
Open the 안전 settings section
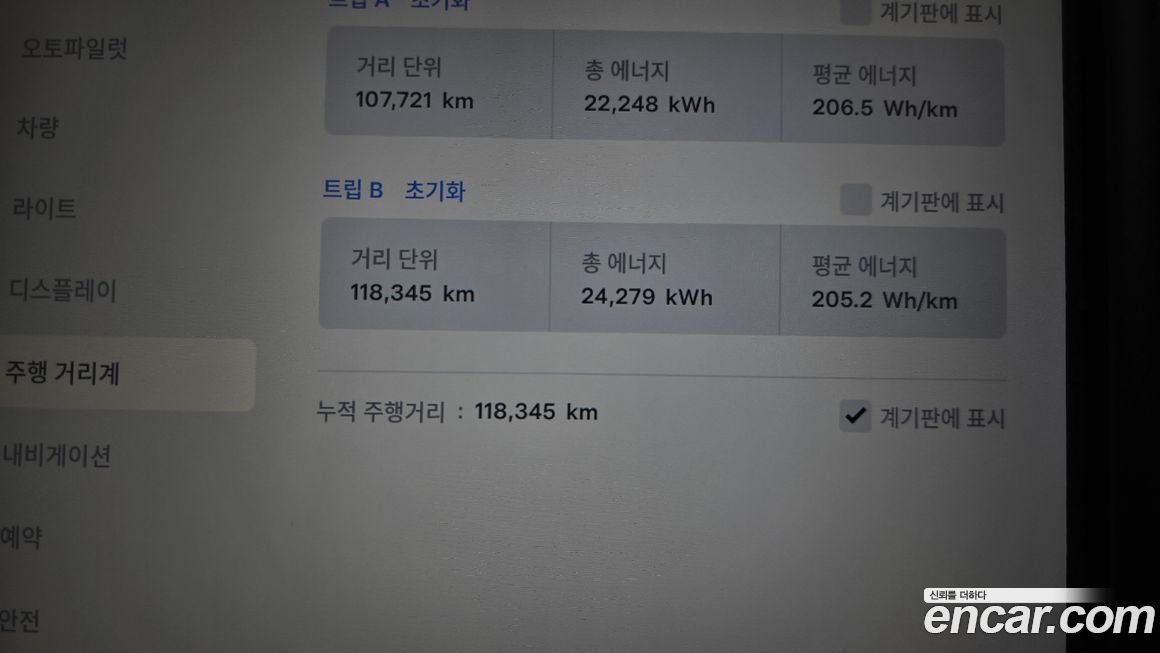[x=20, y=621]
